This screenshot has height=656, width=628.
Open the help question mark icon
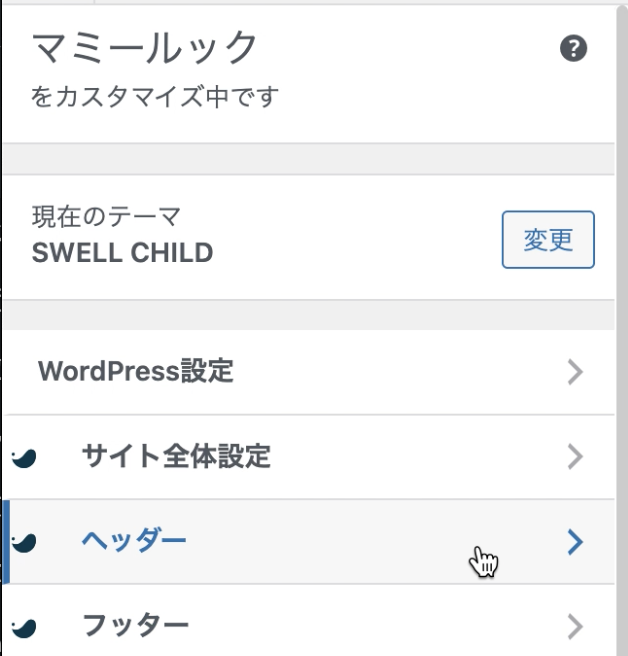tap(573, 49)
